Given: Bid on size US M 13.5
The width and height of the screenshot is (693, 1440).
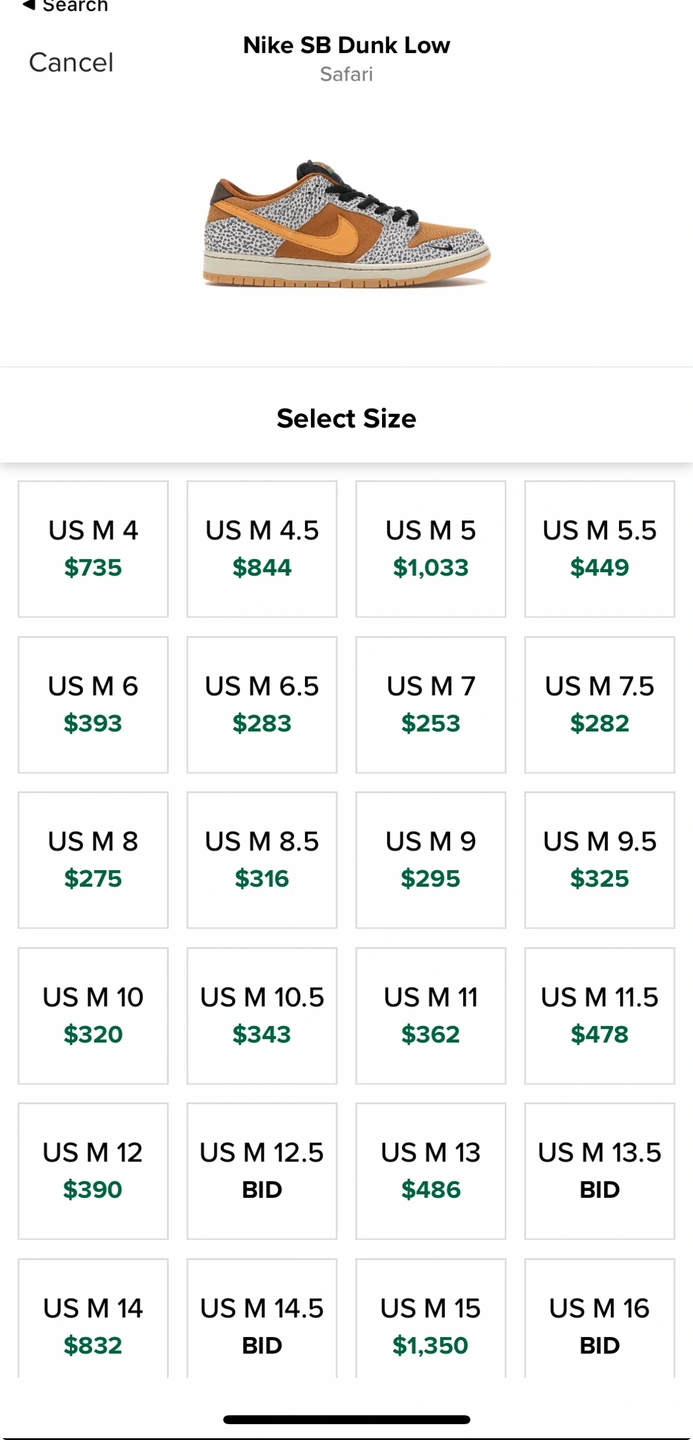Looking at the screenshot, I should (x=600, y=1171).
